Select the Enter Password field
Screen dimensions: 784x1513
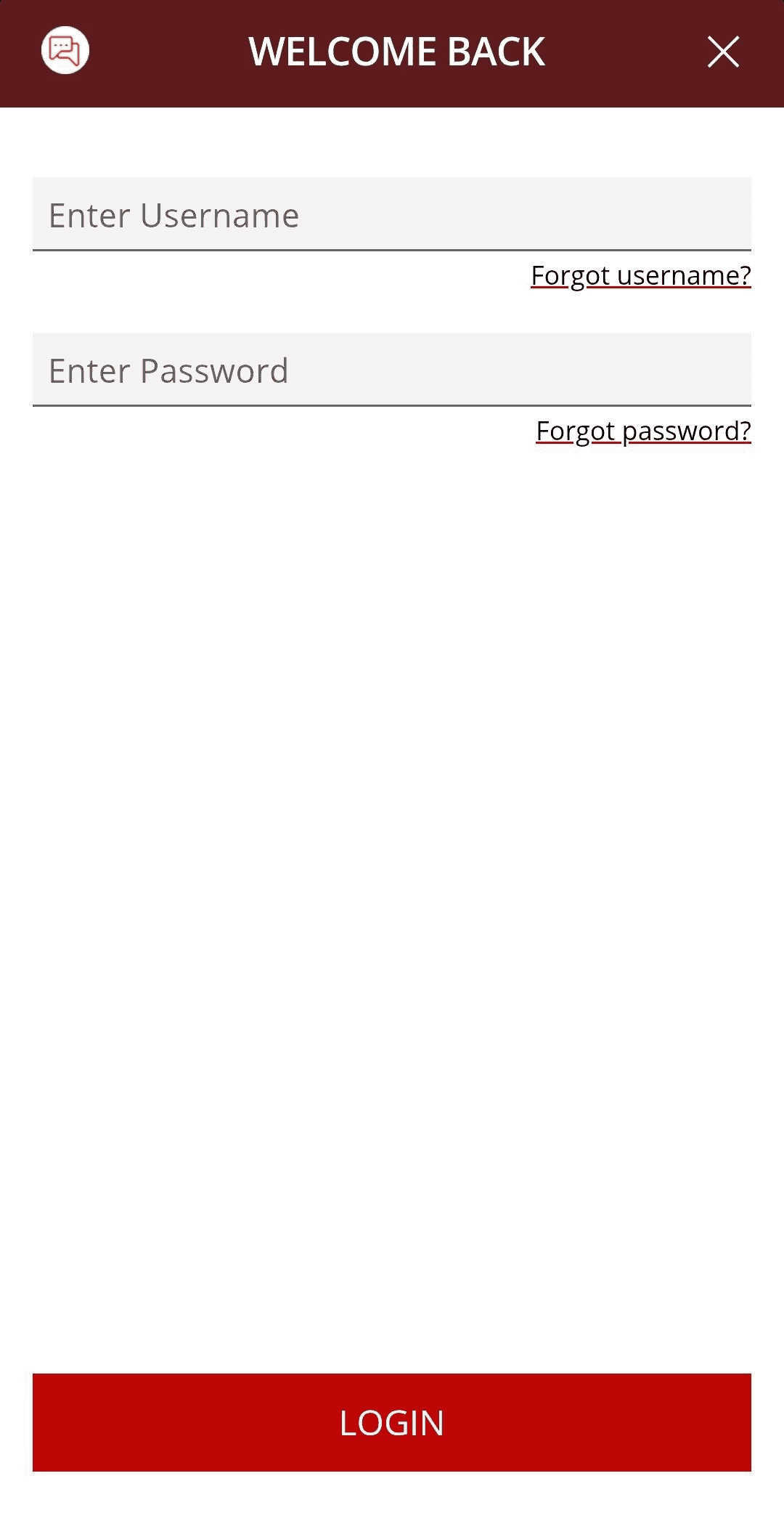[x=392, y=370]
